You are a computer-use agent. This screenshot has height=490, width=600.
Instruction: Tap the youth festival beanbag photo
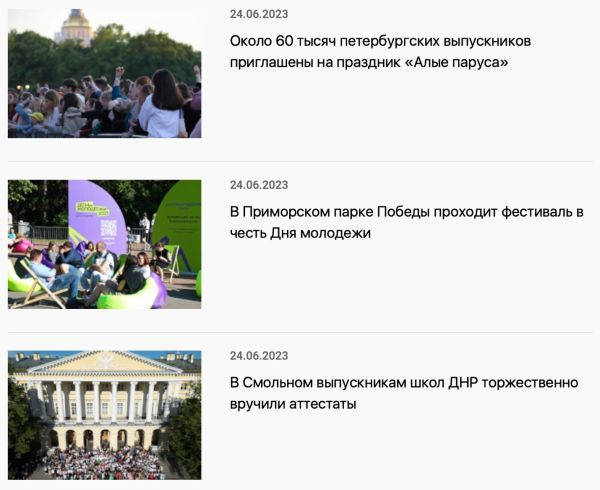coord(104,244)
